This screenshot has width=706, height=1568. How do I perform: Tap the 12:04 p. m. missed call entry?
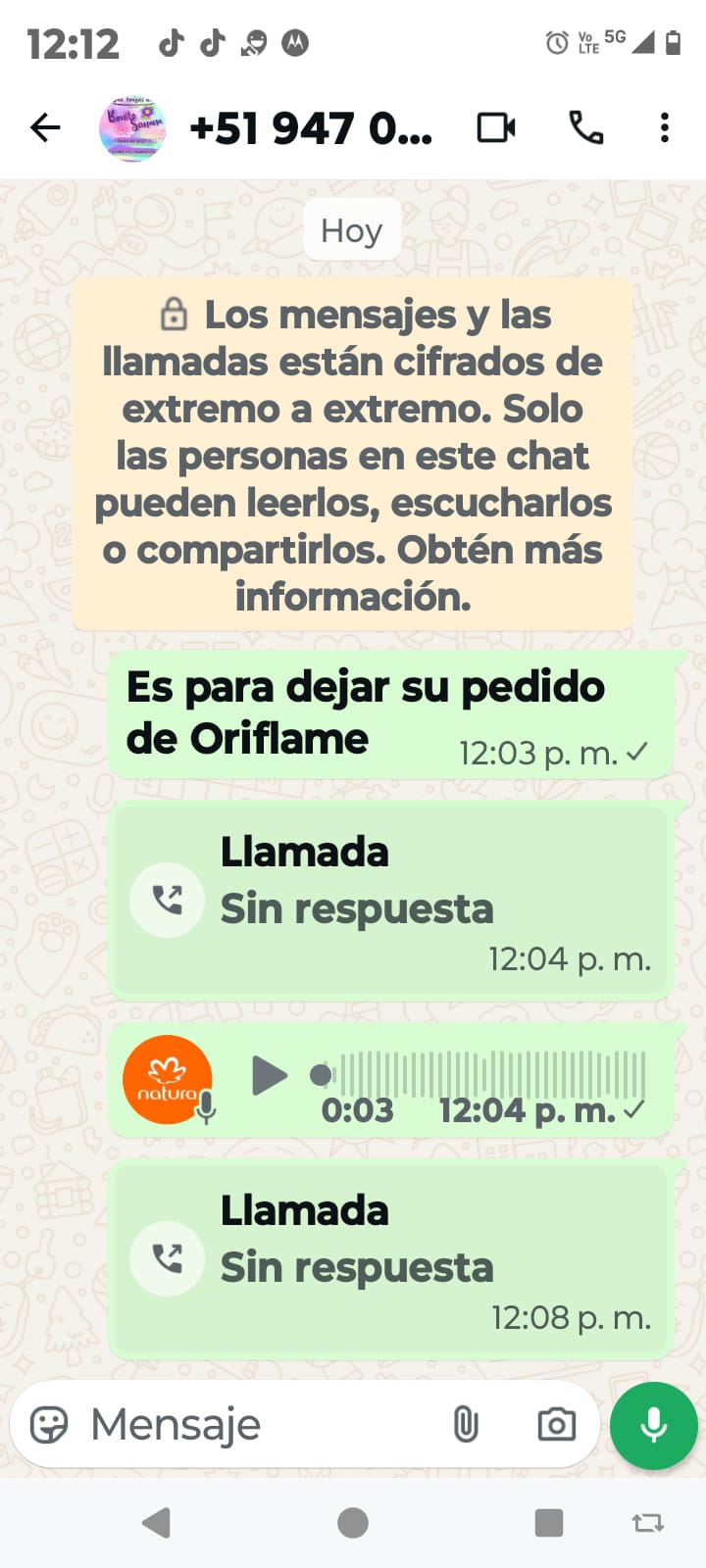tap(390, 902)
